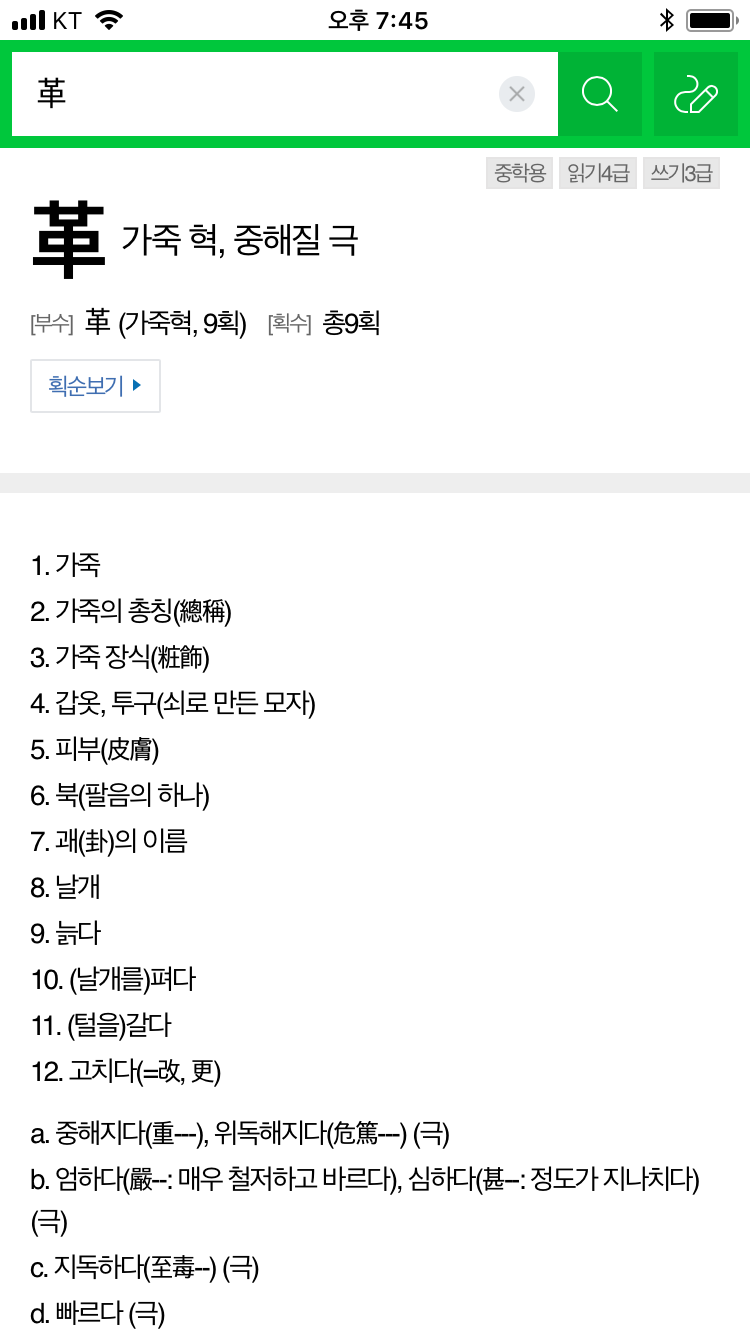Tap the 쓰기3급 tag
This screenshot has width=750, height=1334.
click(x=681, y=173)
